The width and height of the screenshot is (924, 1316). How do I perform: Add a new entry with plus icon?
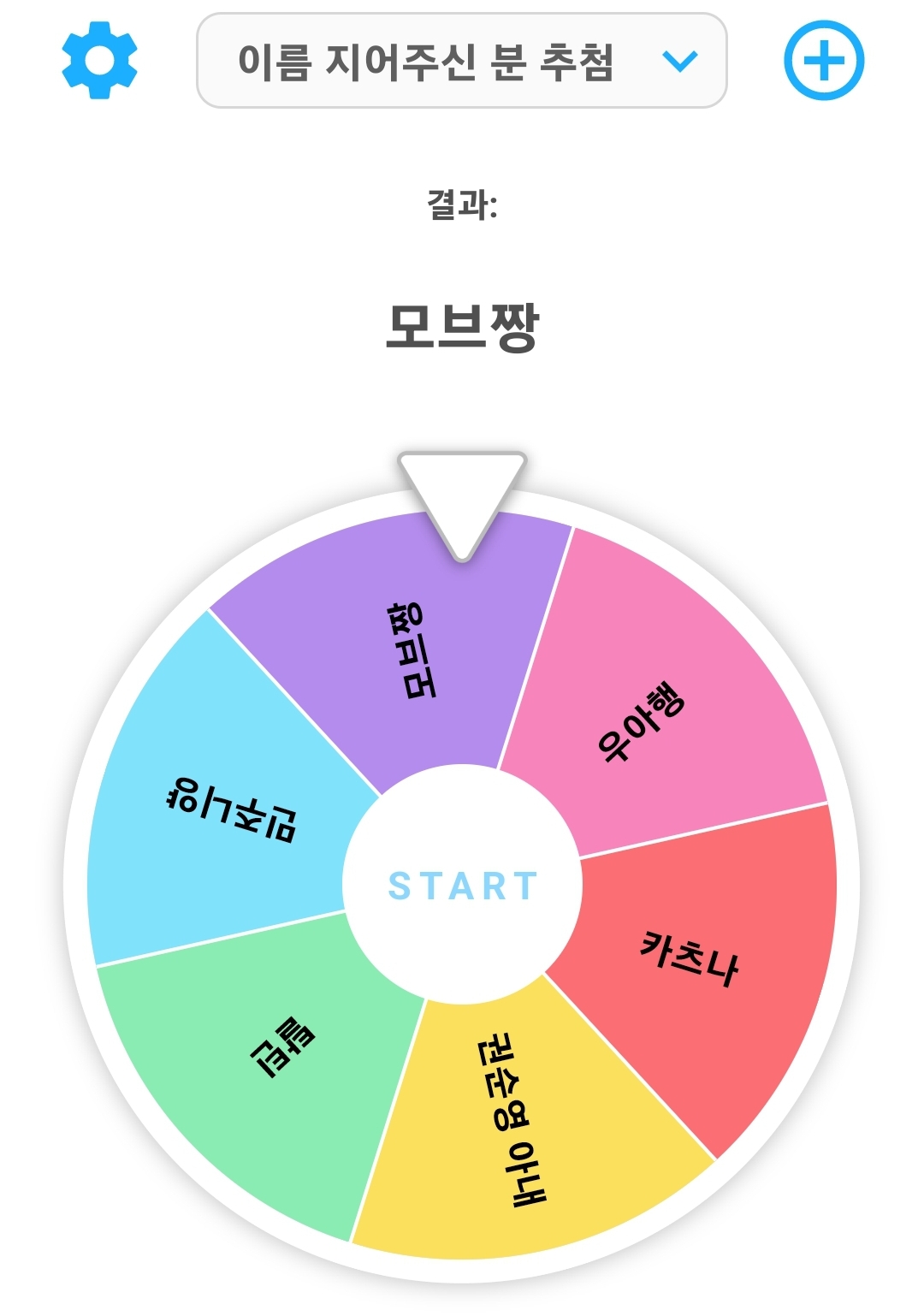(x=824, y=61)
